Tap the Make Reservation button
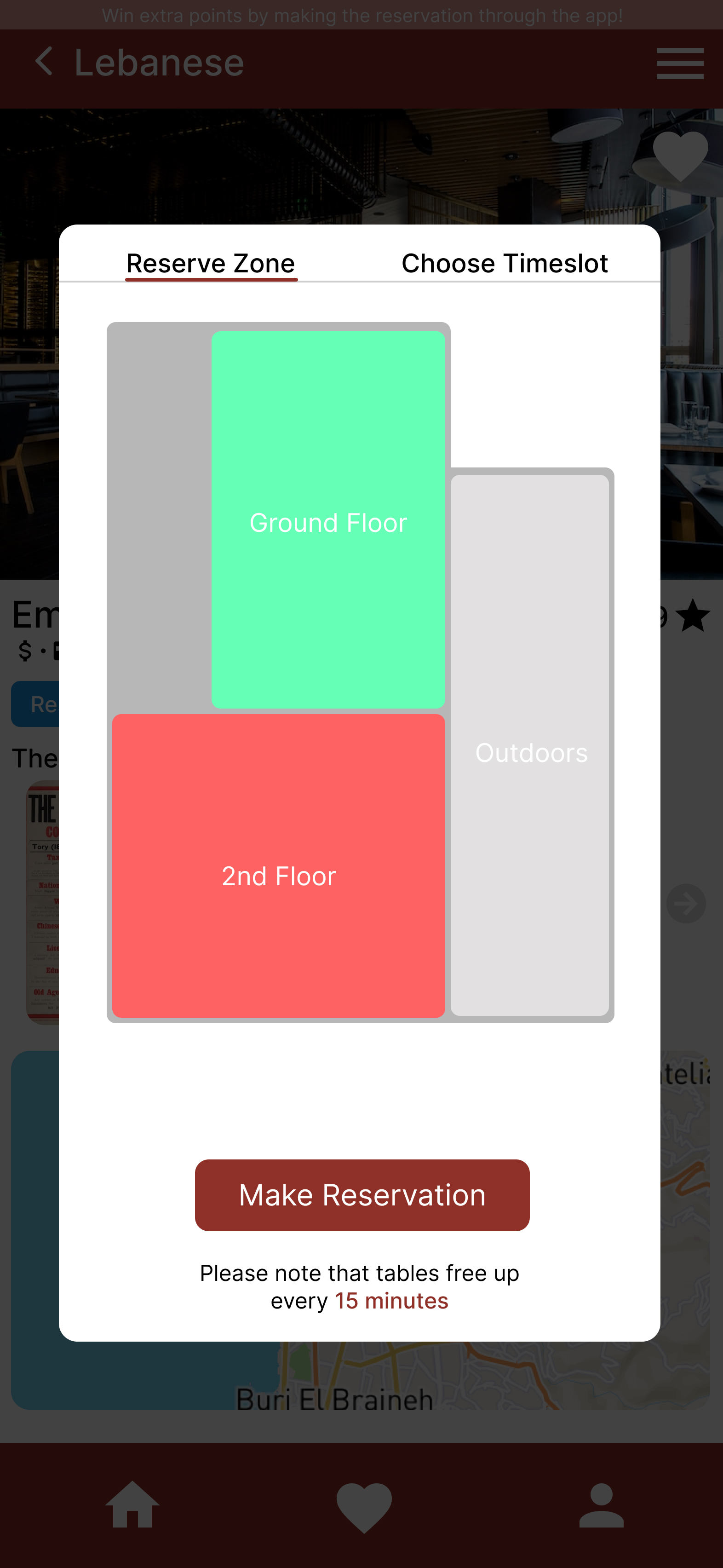 point(362,1195)
